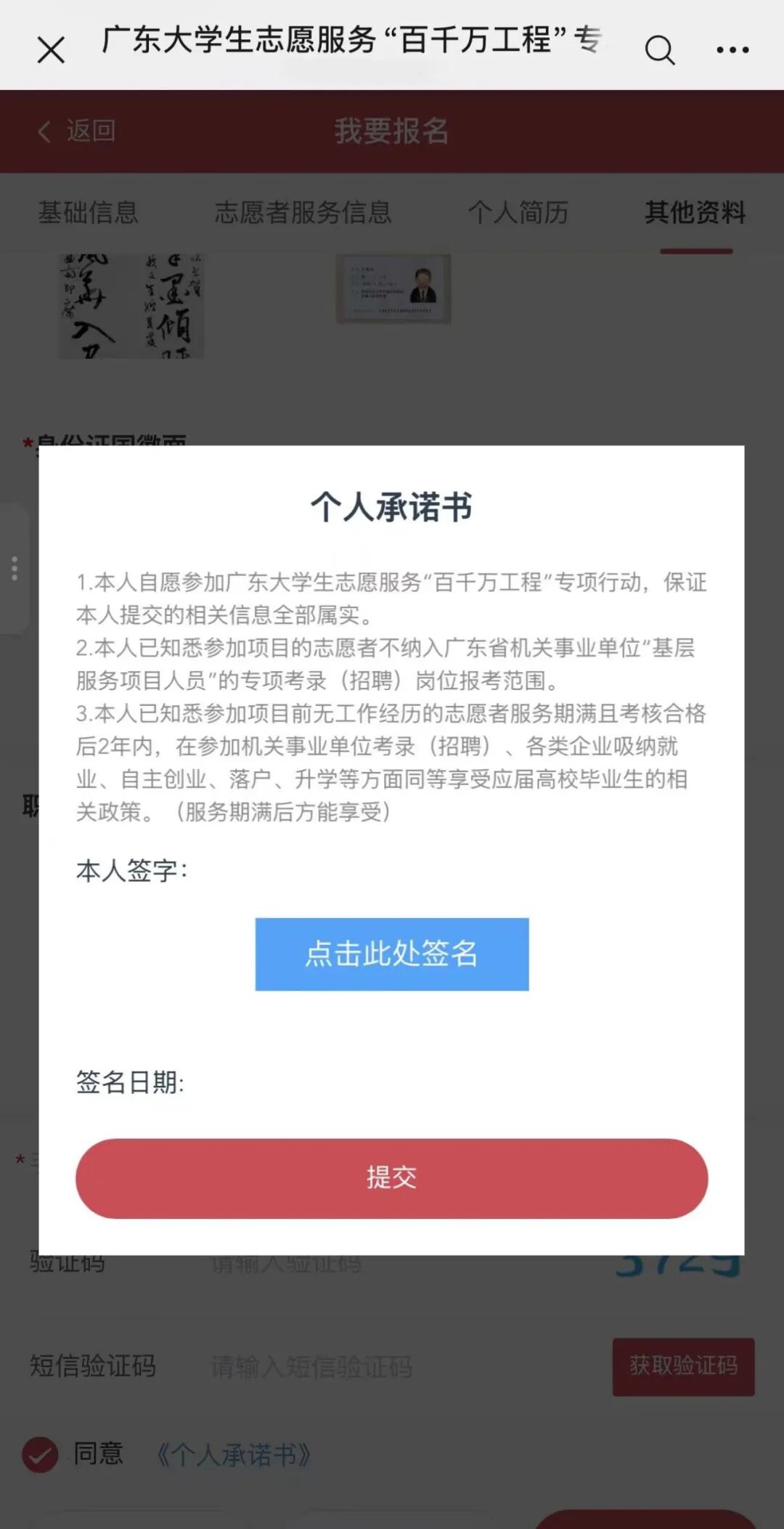The height and width of the screenshot is (1529, 784).
Task: Tap 点击此处签名 to sign
Action: 392,954
